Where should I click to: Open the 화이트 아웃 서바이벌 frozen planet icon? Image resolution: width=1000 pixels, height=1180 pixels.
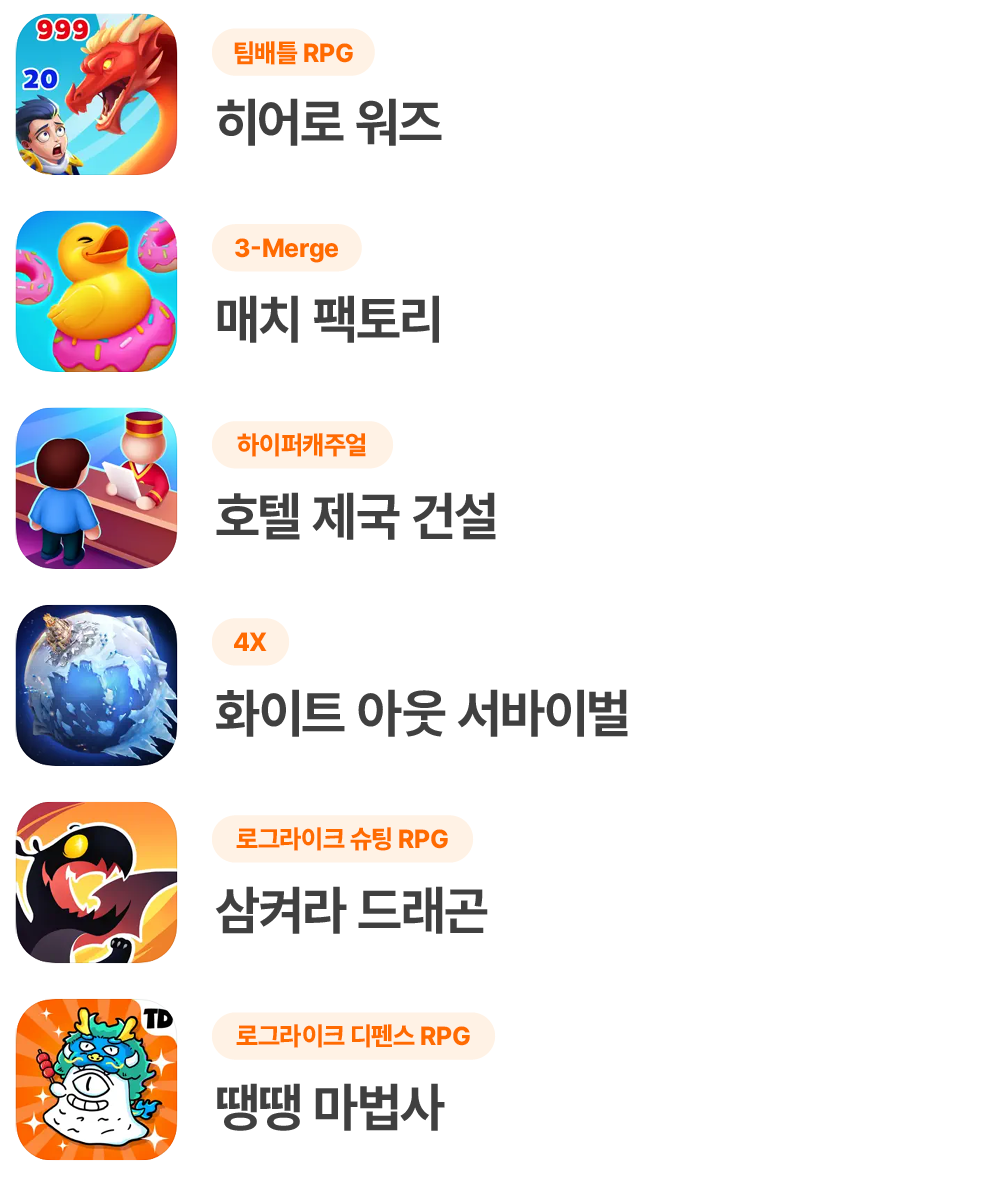coord(95,684)
